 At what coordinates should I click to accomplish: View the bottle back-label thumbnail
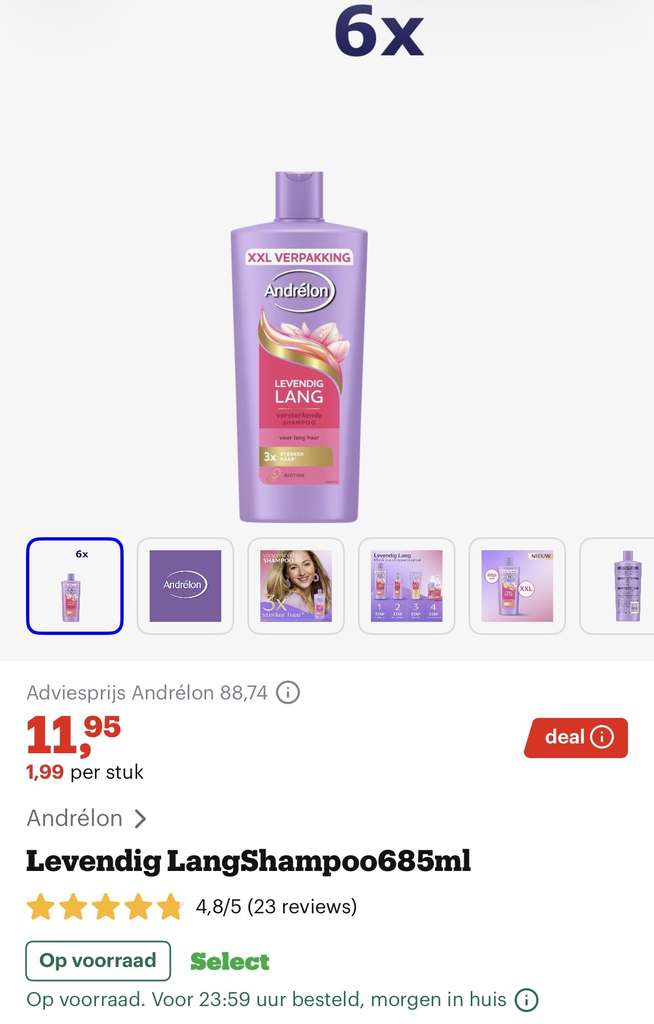click(x=617, y=586)
